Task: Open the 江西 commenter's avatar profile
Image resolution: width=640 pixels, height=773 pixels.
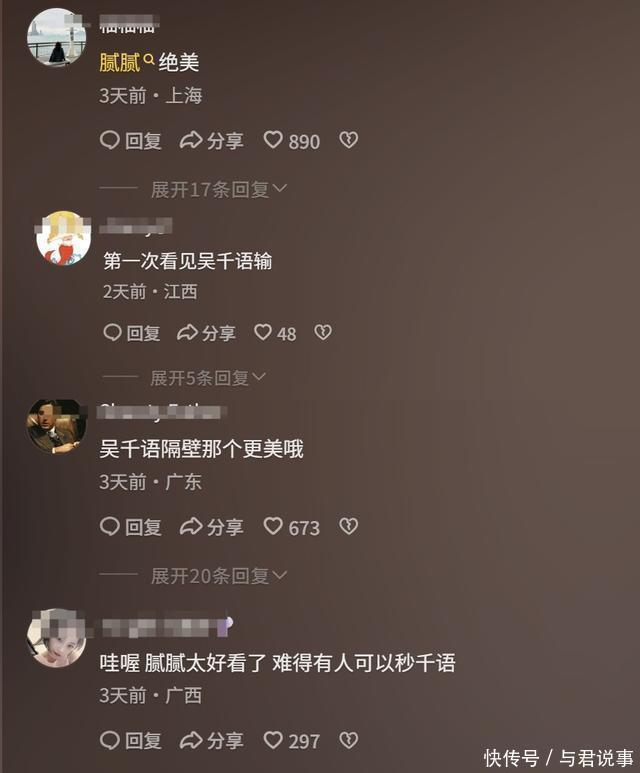Action: [x=63, y=238]
